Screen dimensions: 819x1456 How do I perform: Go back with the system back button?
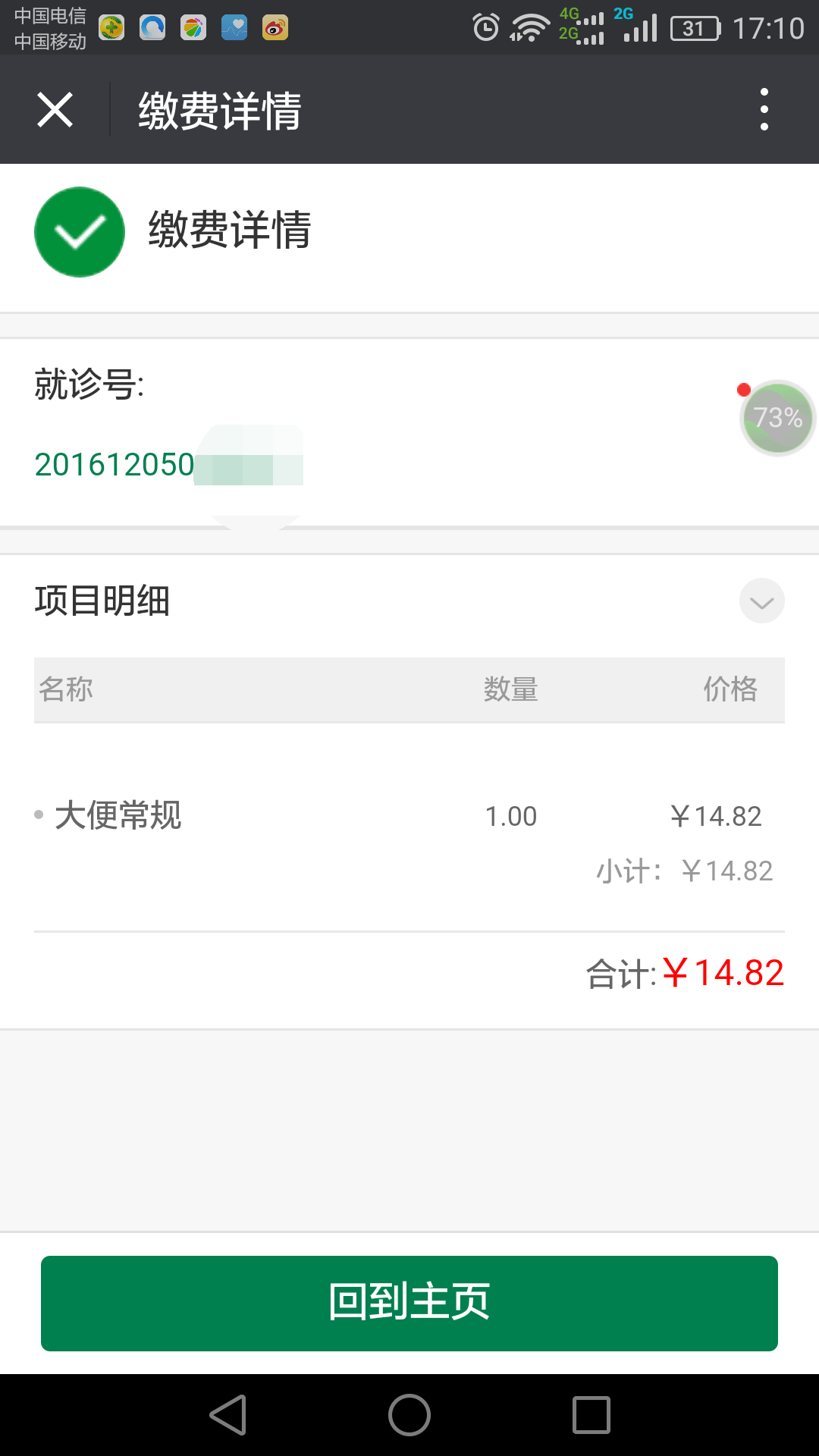(x=228, y=1415)
